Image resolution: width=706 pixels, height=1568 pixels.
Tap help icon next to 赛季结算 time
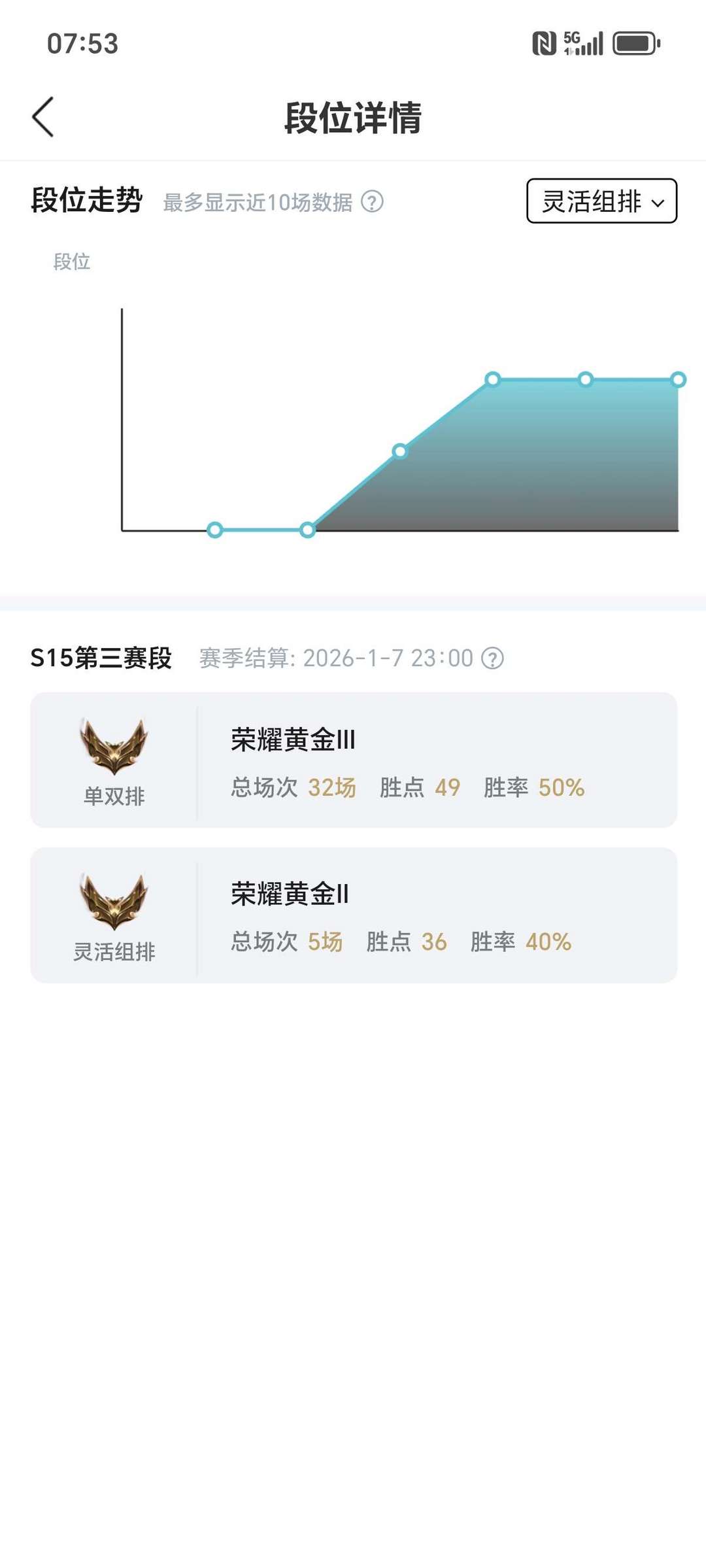coord(492,658)
